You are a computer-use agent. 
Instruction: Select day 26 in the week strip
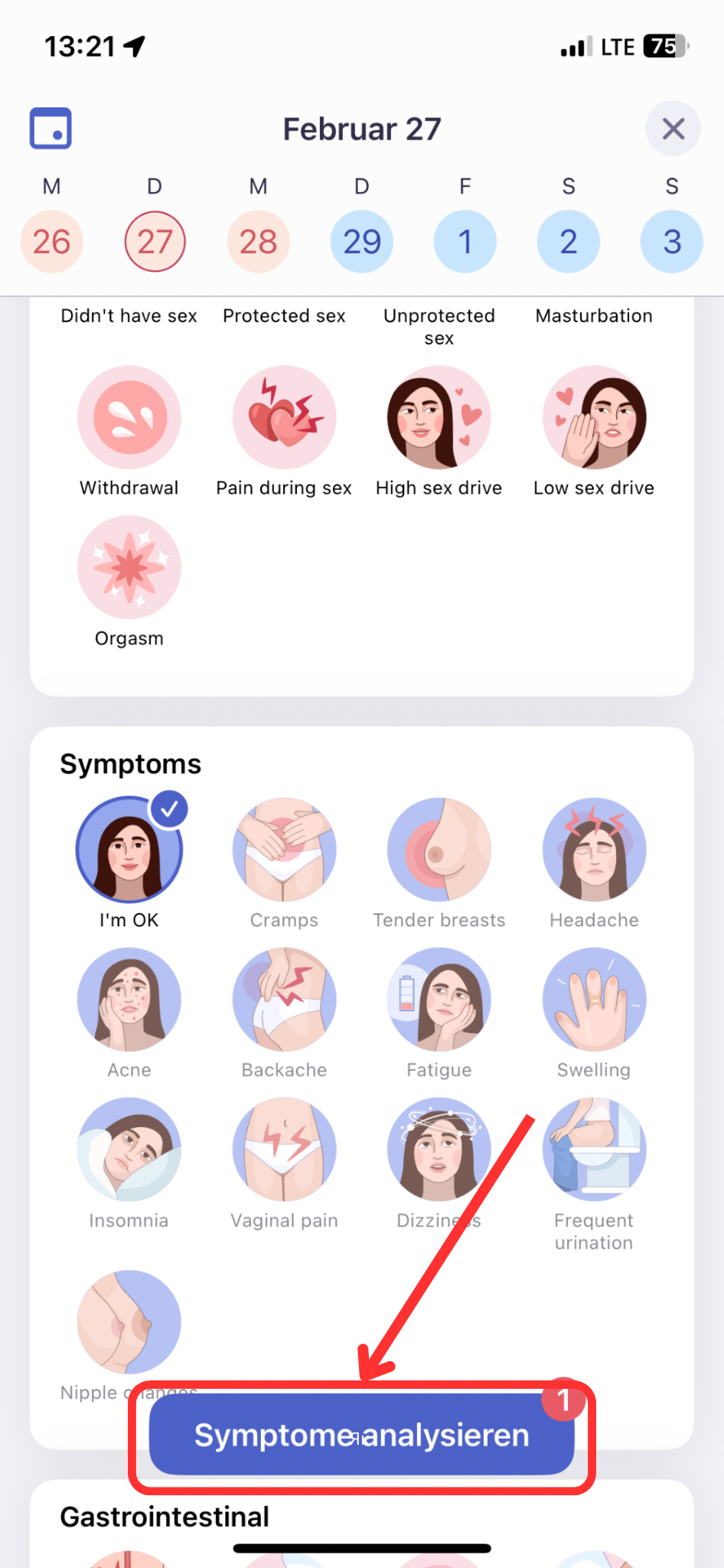click(x=51, y=242)
